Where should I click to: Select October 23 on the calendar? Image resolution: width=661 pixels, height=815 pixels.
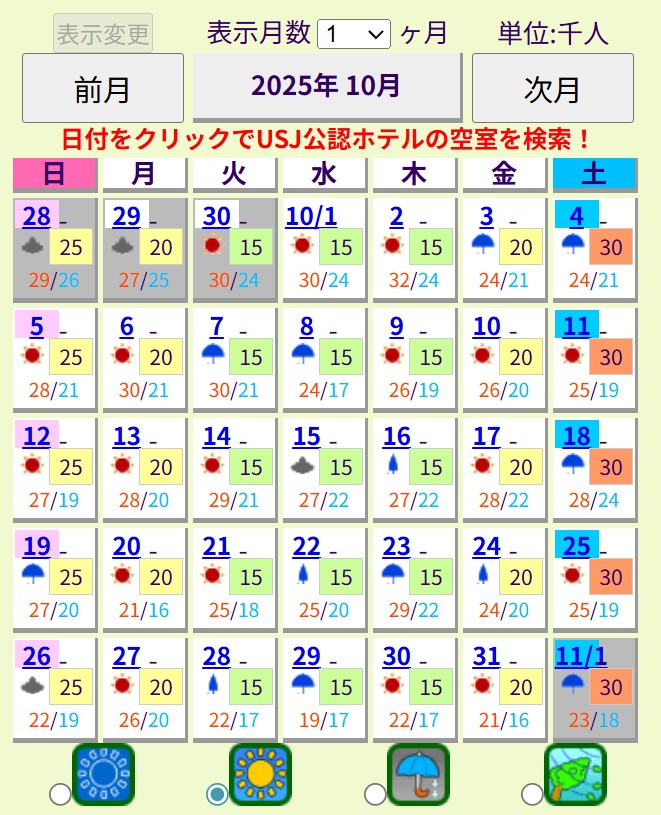tap(397, 547)
